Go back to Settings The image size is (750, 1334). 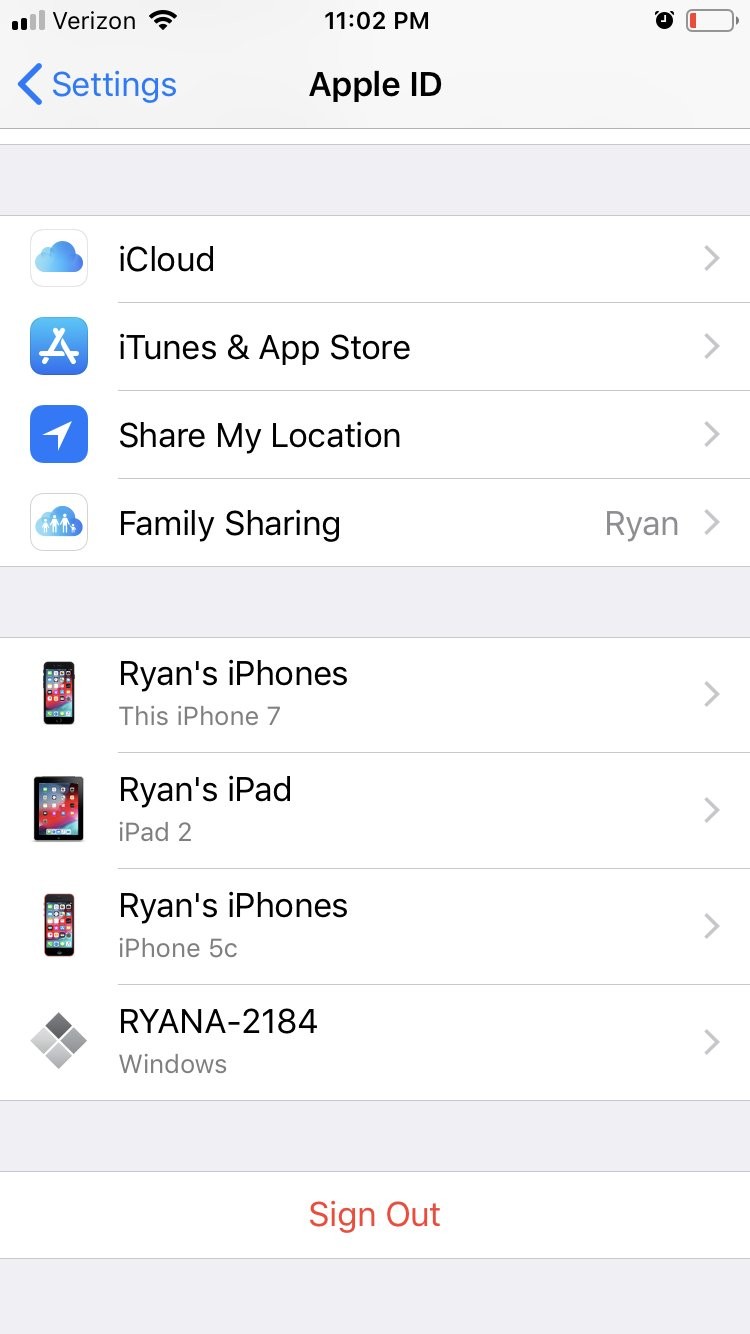[x=98, y=85]
